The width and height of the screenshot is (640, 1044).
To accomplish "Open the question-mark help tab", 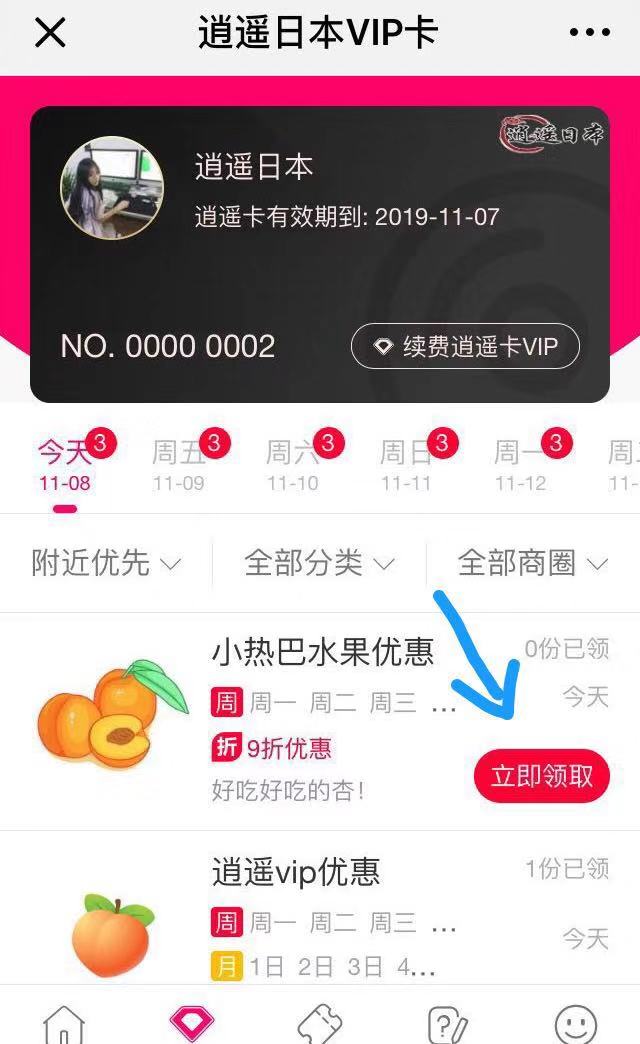I will [448, 1024].
